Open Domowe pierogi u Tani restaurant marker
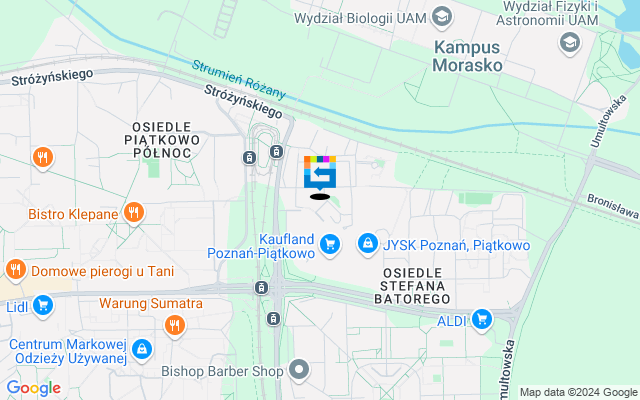The height and width of the screenshot is (400, 640). click(16, 270)
